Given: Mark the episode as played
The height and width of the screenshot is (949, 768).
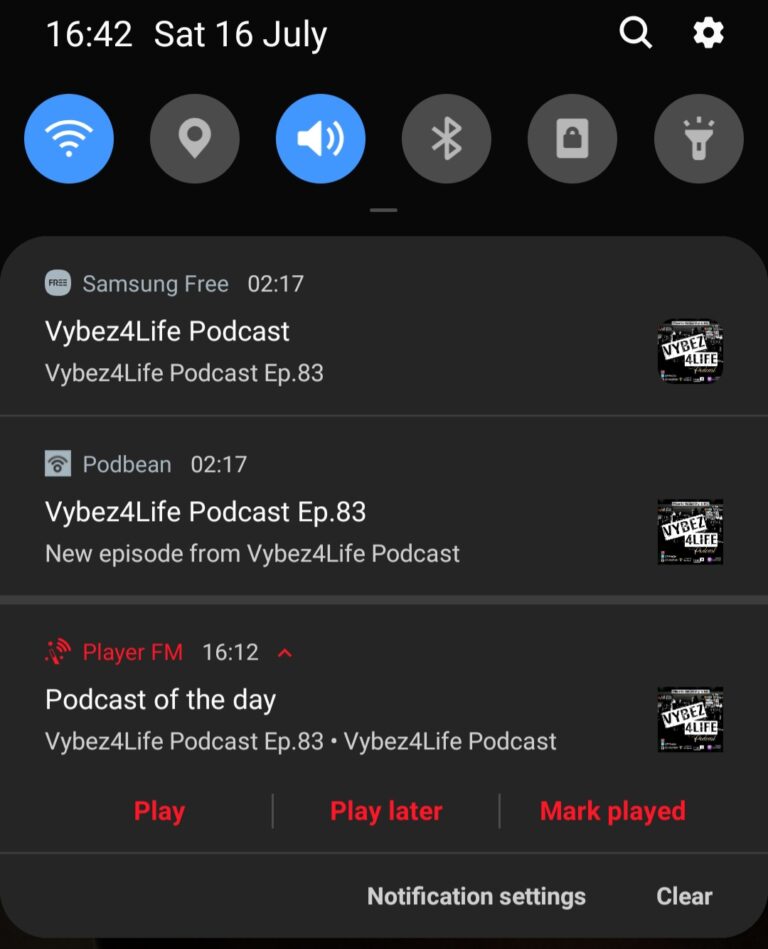Looking at the screenshot, I should [612, 811].
